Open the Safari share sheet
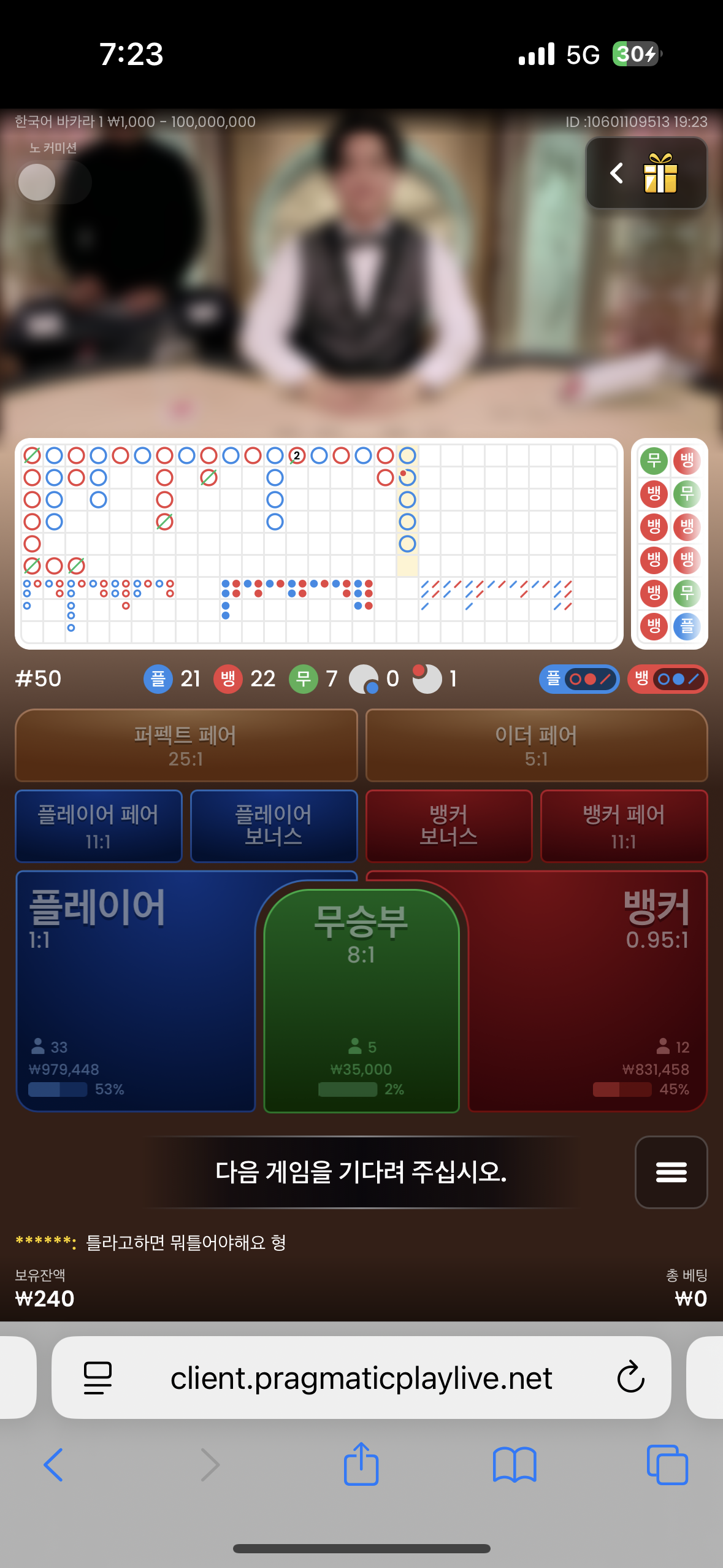The width and height of the screenshot is (723, 1568). click(x=361, y=1464)
